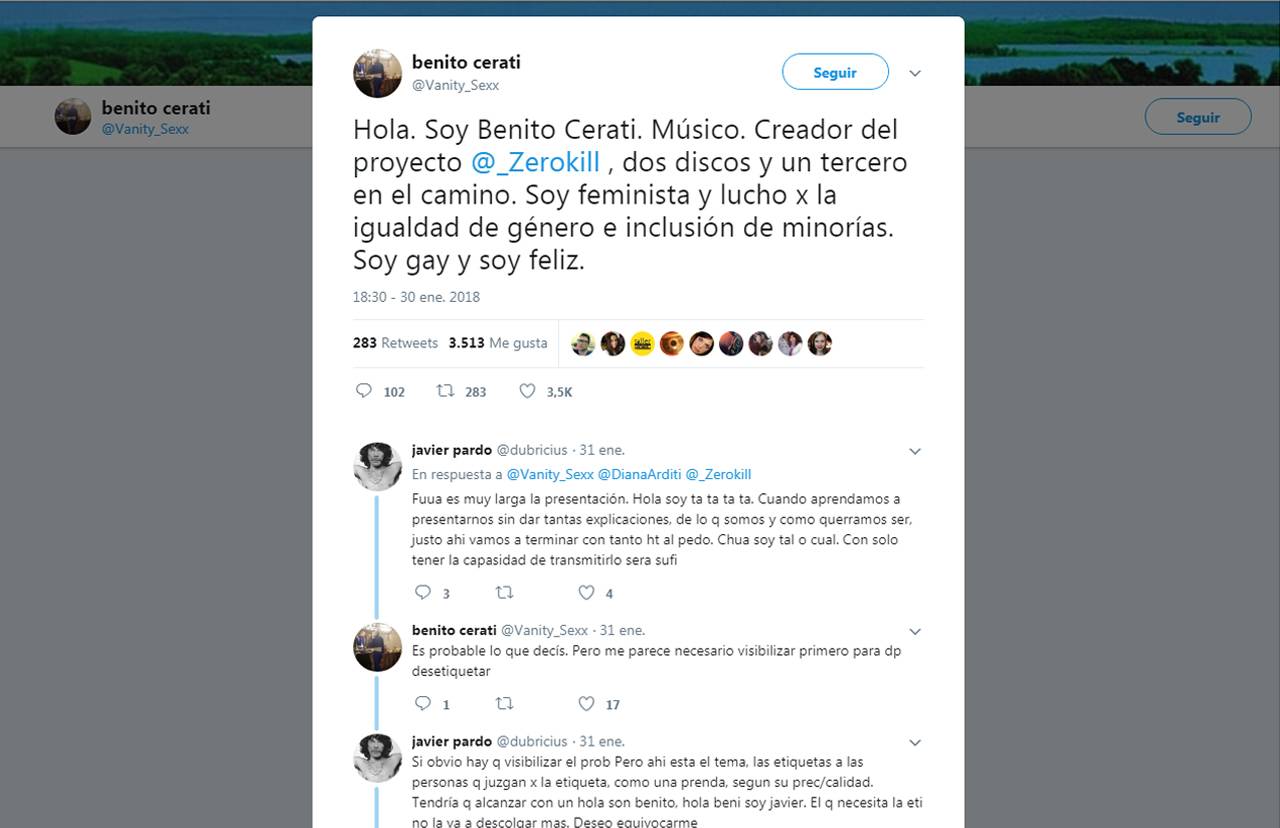View the list of 283 Retweets

[x=395, y=343]
